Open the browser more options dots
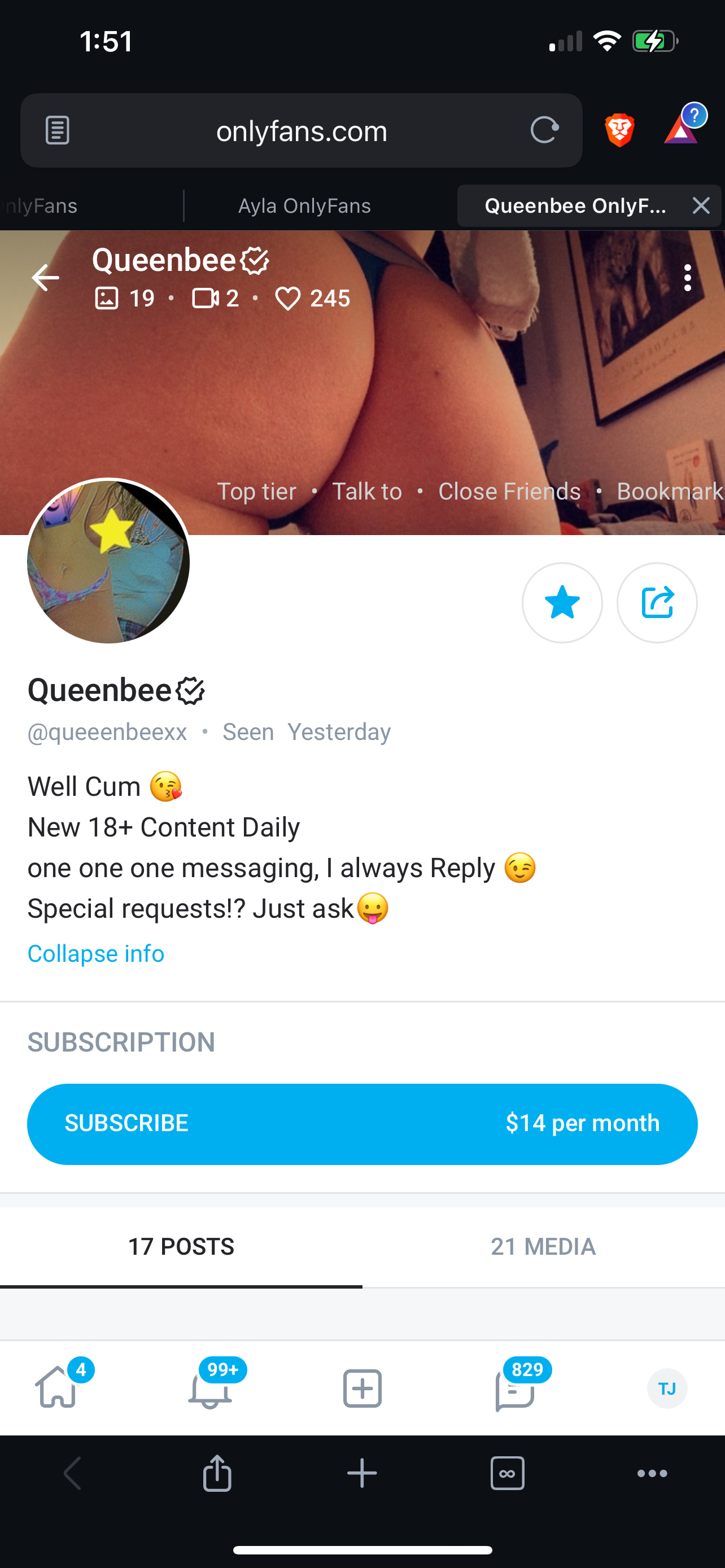725x1568 pixels. click(652, 1473)
